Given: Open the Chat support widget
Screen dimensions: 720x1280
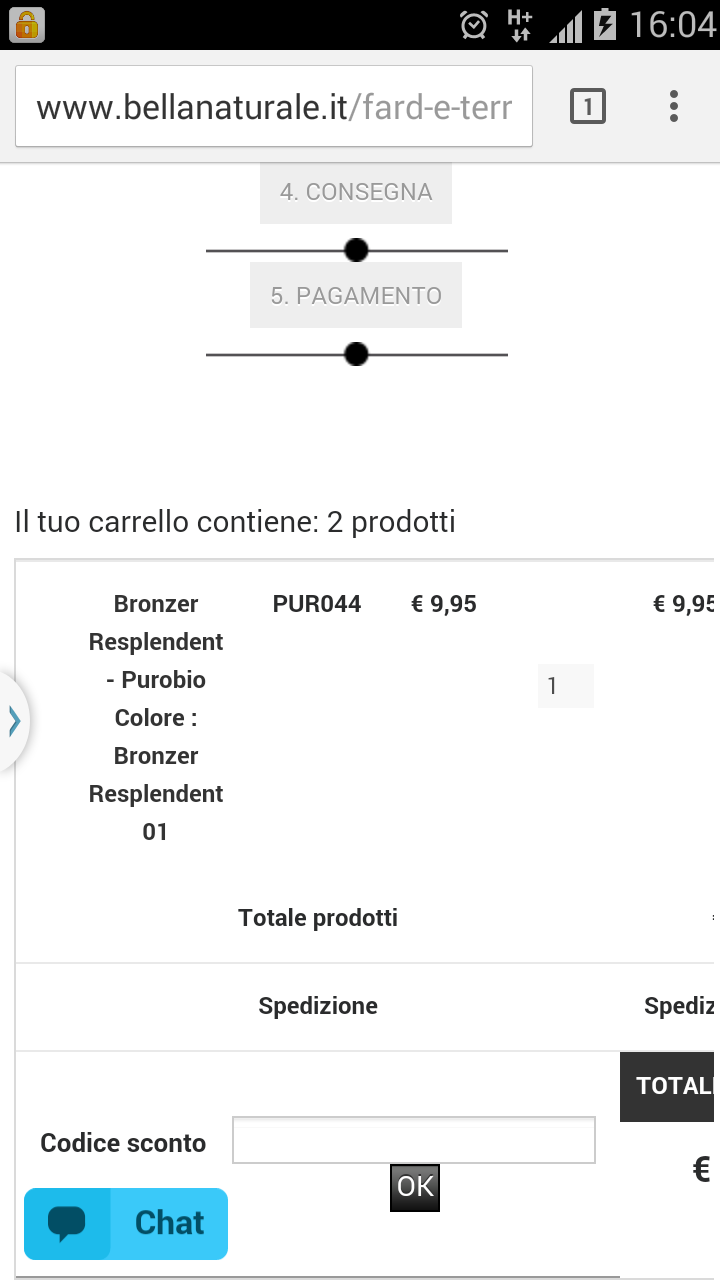Looking at the screenshot, I should click(x=126, y=1223).
